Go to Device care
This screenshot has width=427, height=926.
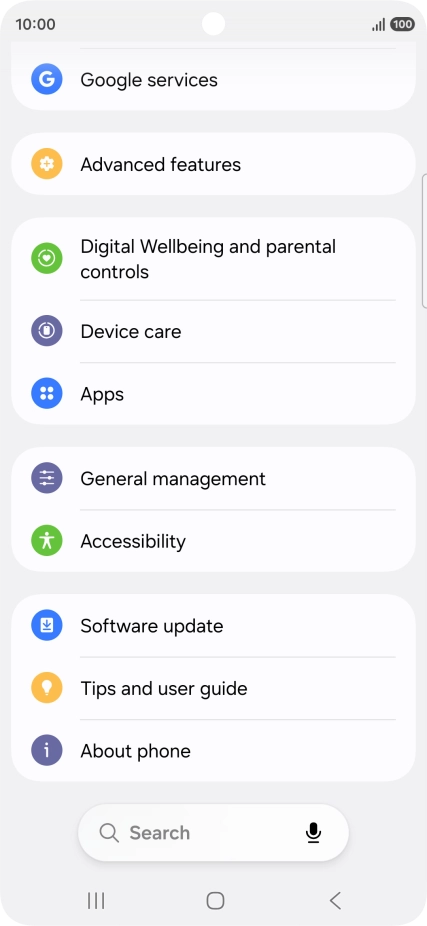click(213, 331)
